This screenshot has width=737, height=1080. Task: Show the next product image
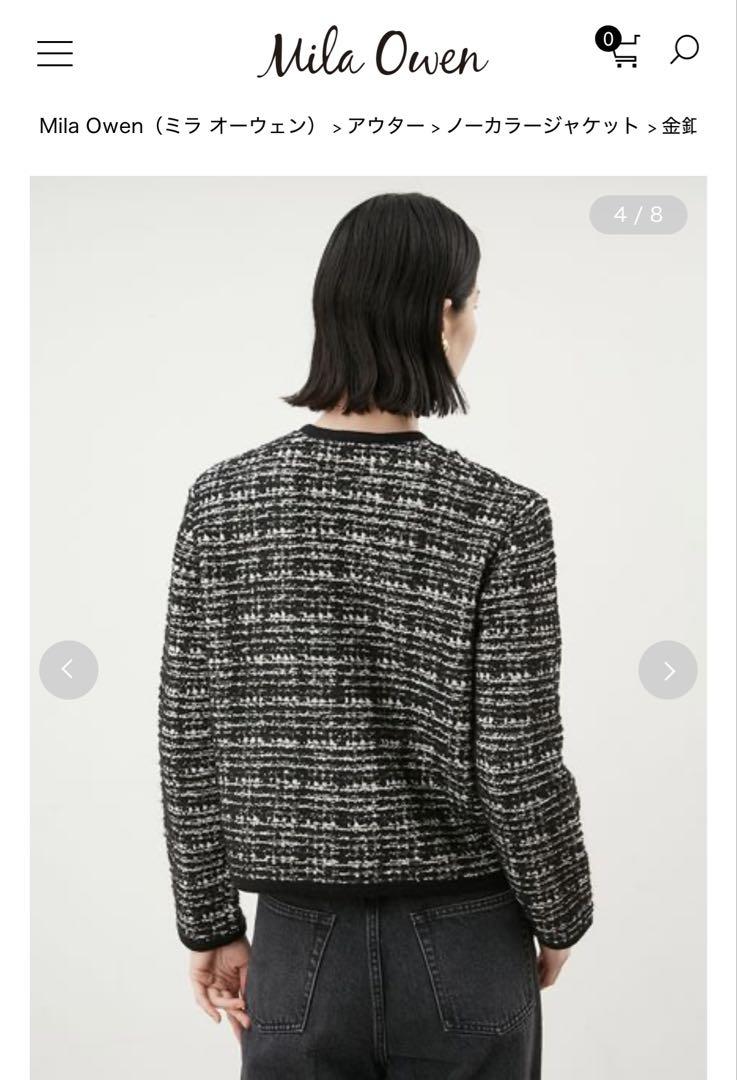pyautogui.click(x=668, y=670)
